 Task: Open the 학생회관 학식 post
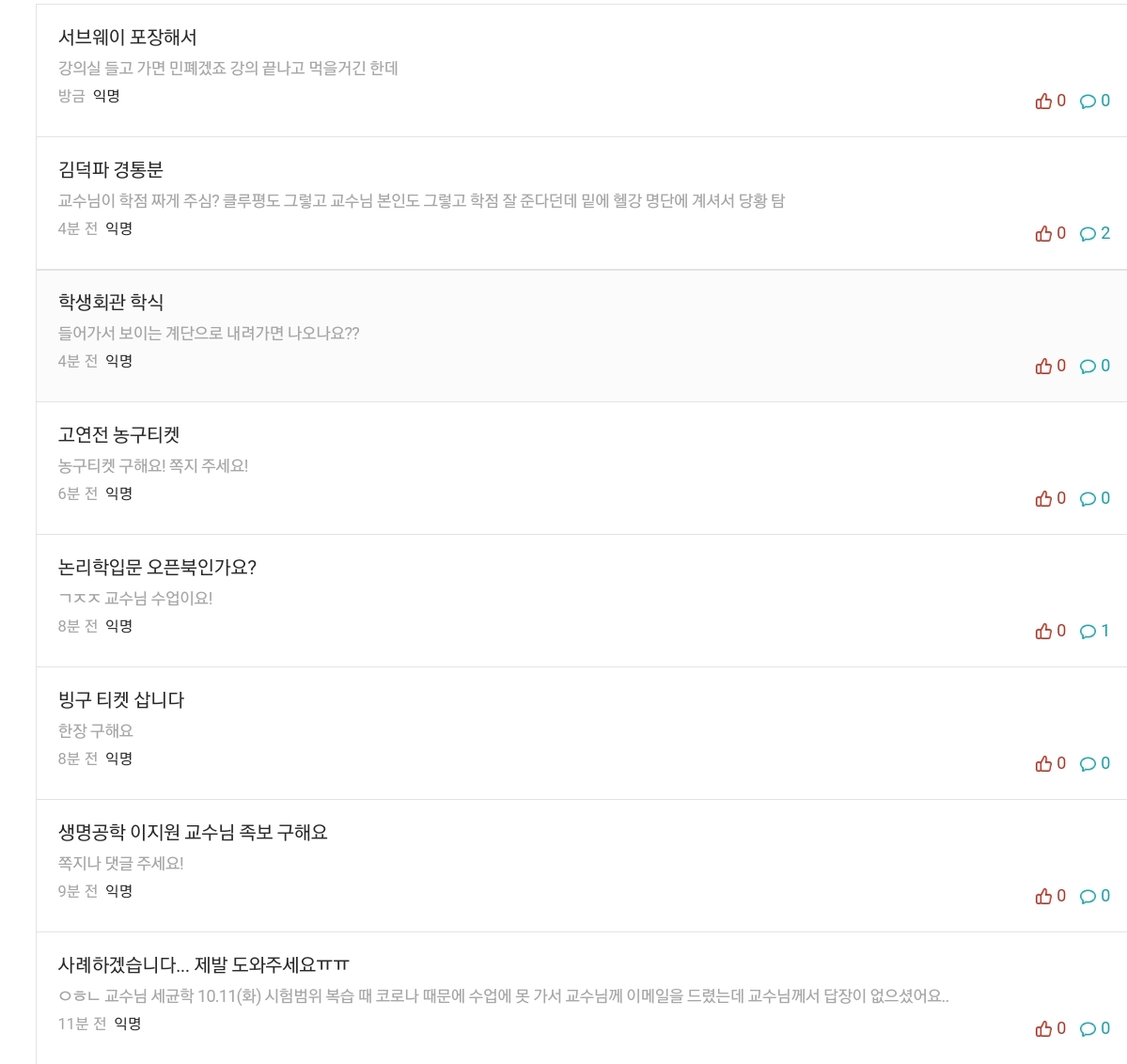tap(111, 303)
